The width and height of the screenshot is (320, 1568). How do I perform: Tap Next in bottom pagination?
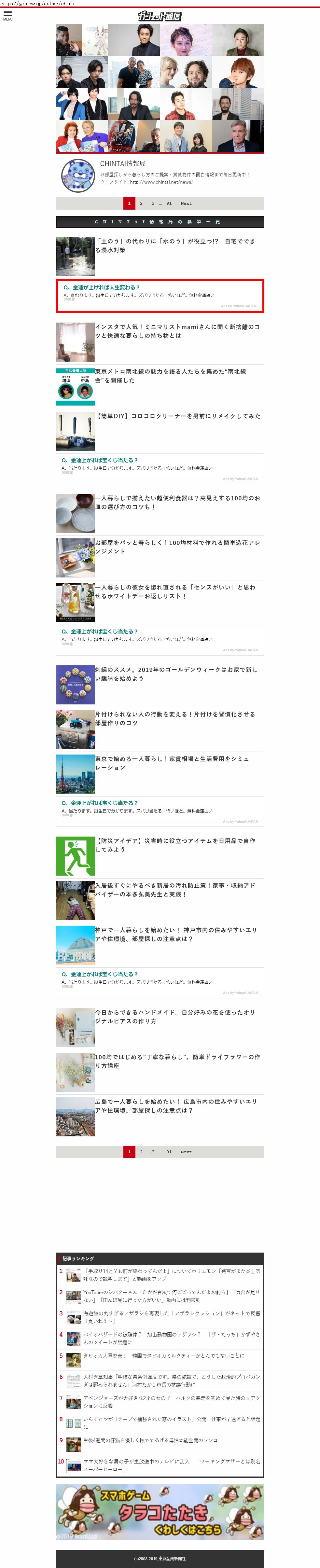(x=186, y=1152)
